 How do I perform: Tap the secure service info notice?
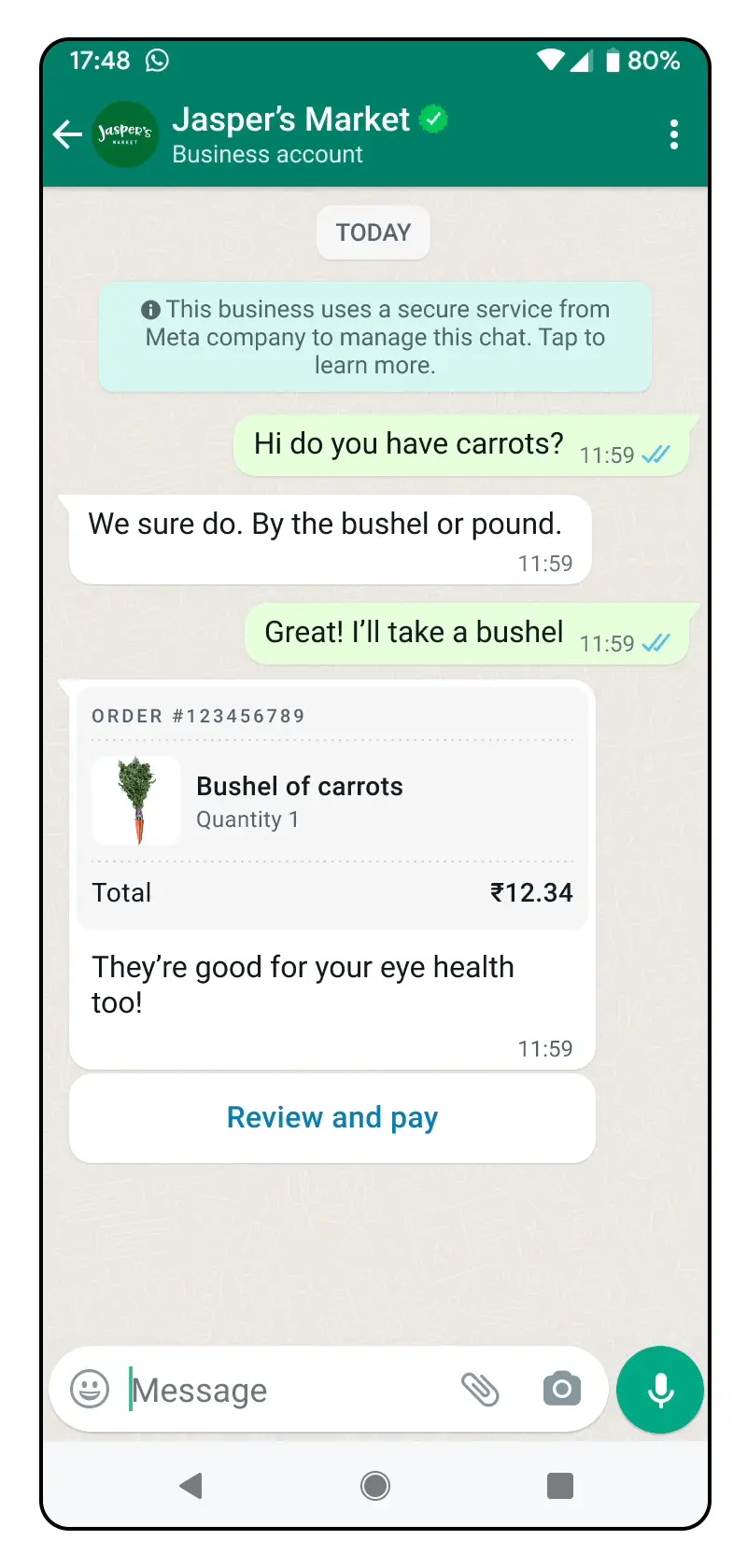point(374,337)
